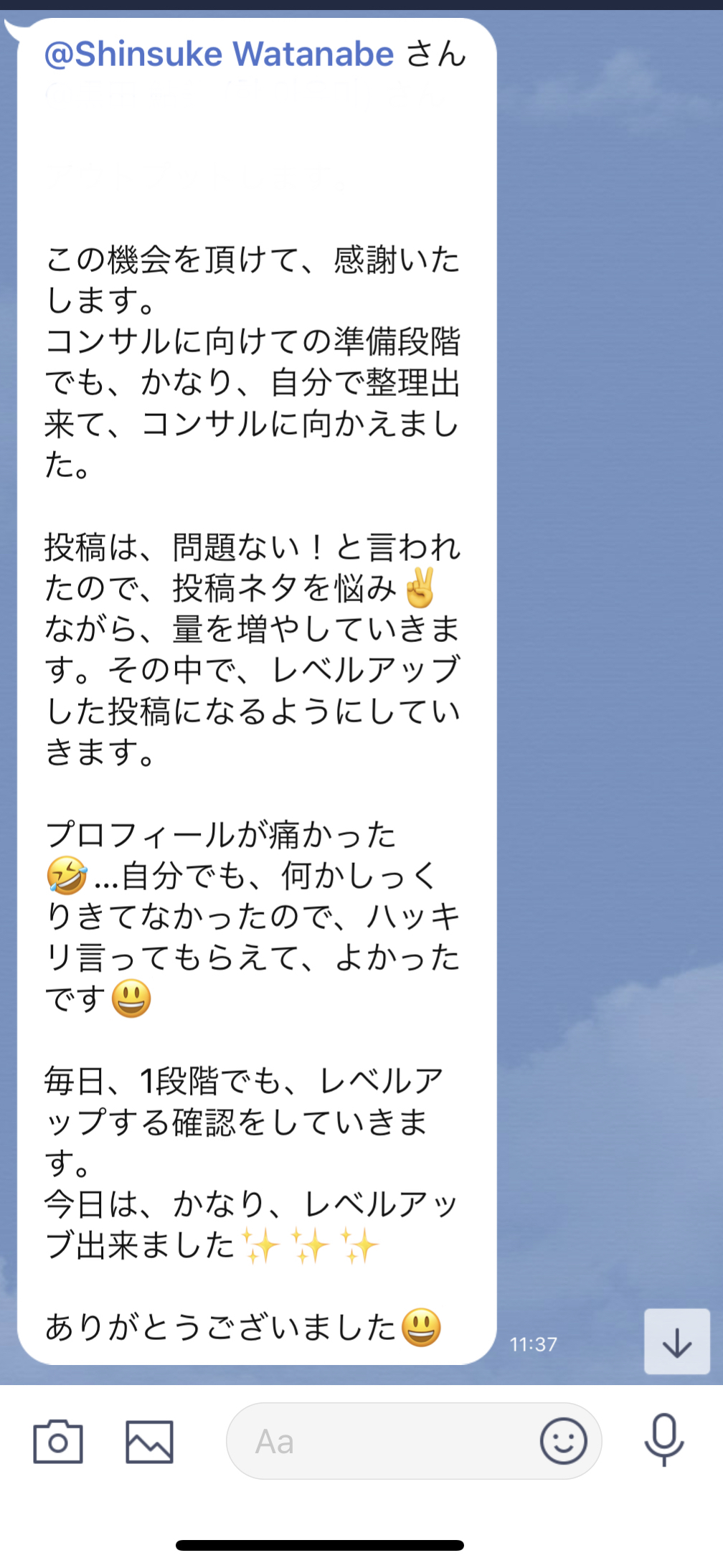Open the photo gallery picker
The image size is (723, 1568).
tap(149, 1441)
